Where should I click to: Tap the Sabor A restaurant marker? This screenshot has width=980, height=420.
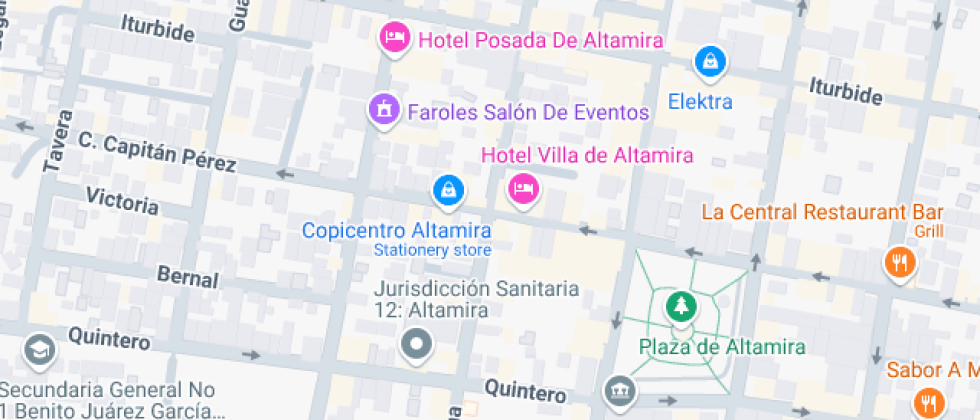928,401
